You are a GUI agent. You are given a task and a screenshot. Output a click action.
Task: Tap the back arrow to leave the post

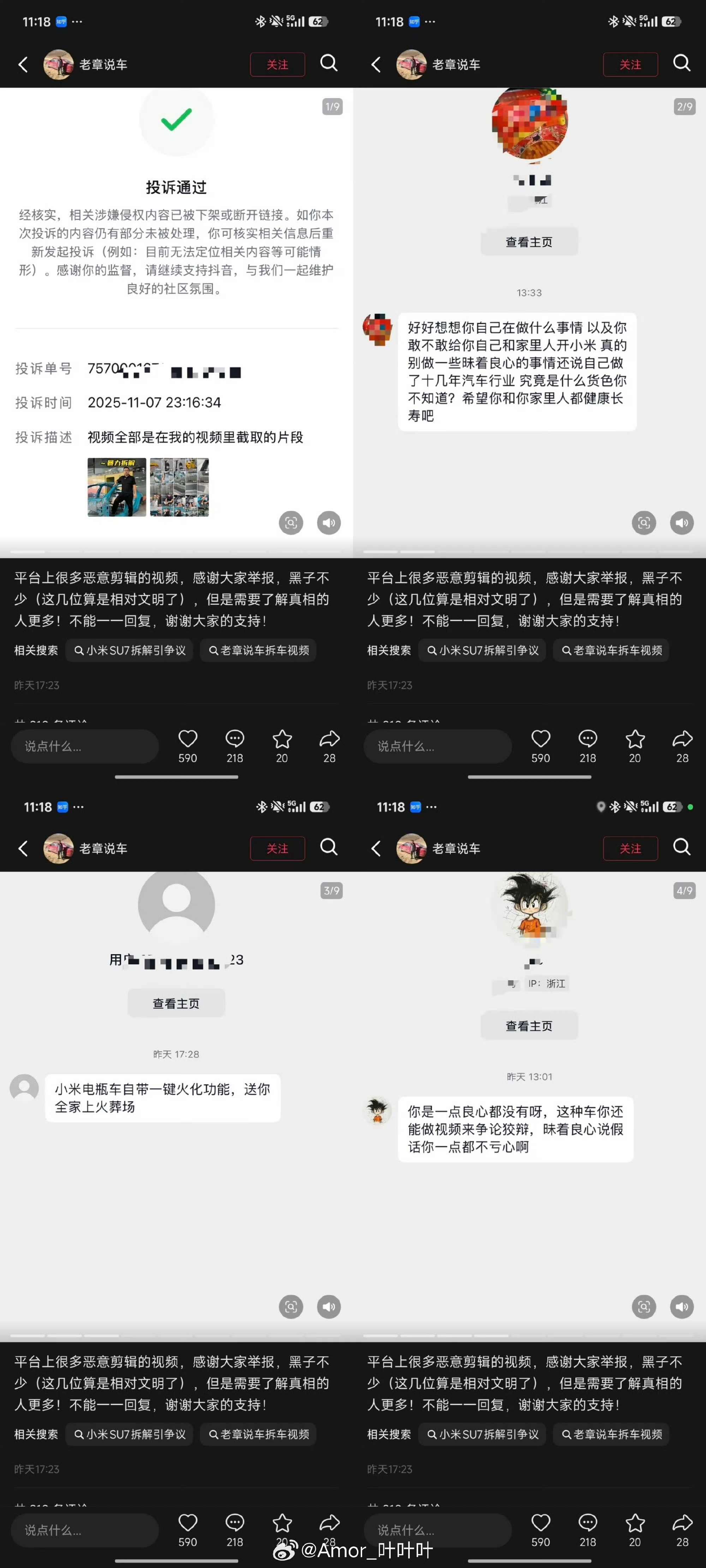point(23,64)
